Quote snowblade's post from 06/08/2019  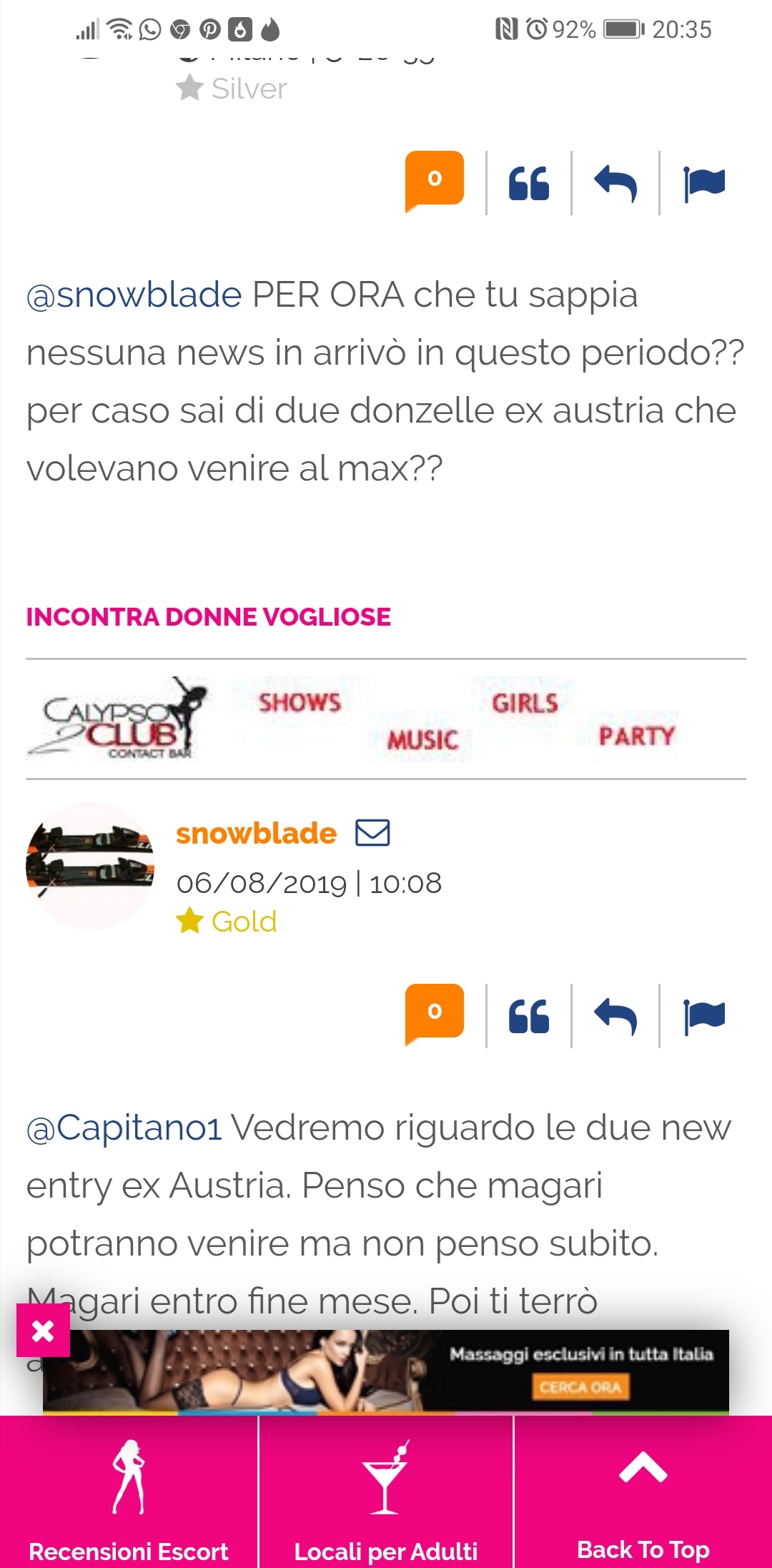528,1016
